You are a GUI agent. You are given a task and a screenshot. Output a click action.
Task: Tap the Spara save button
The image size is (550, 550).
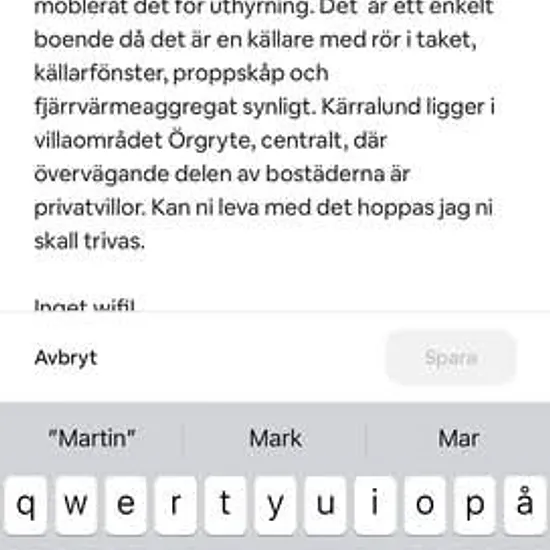point(451,358)
